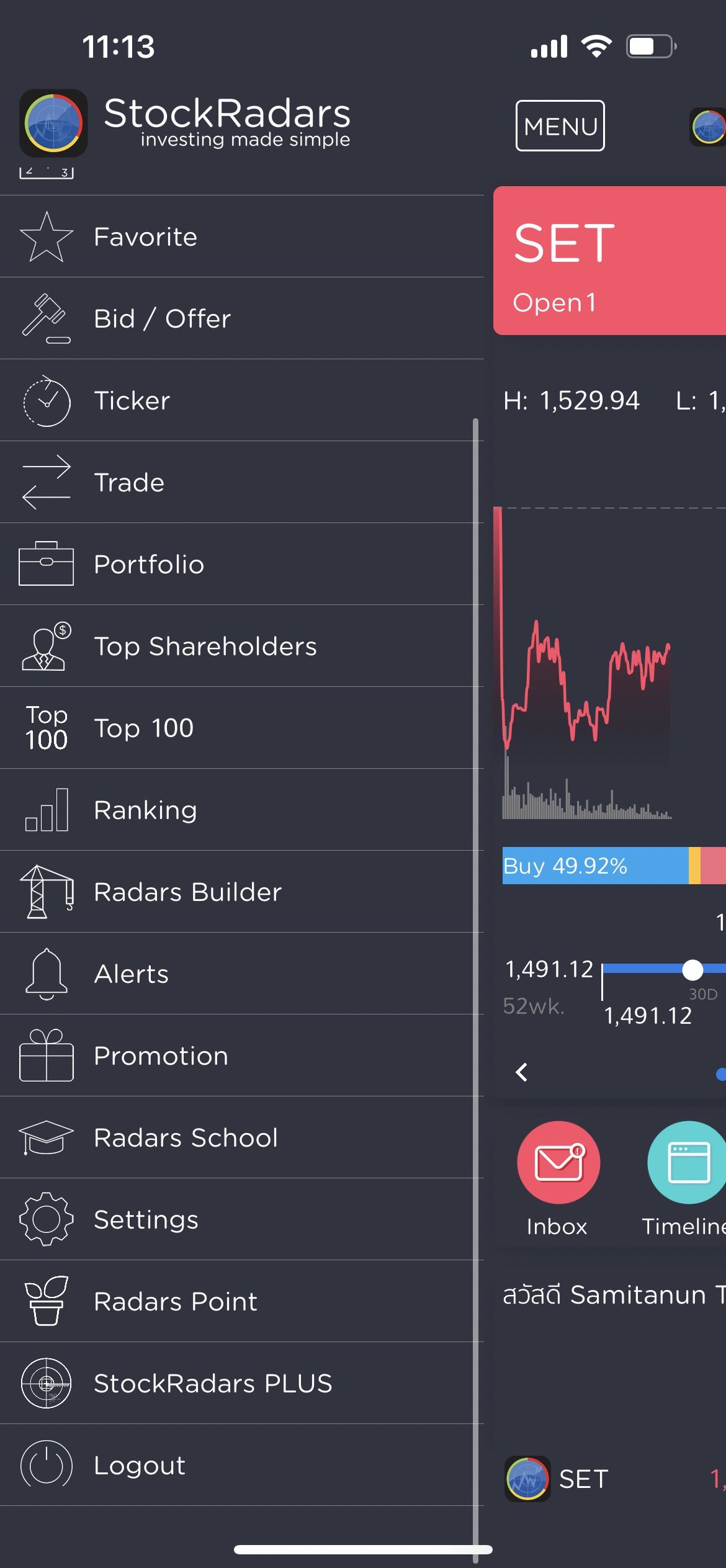Open Settings with the gear icon
Image resolution: width=726 pixels, height=1568 pixels.
click(x=46, y=1218)
